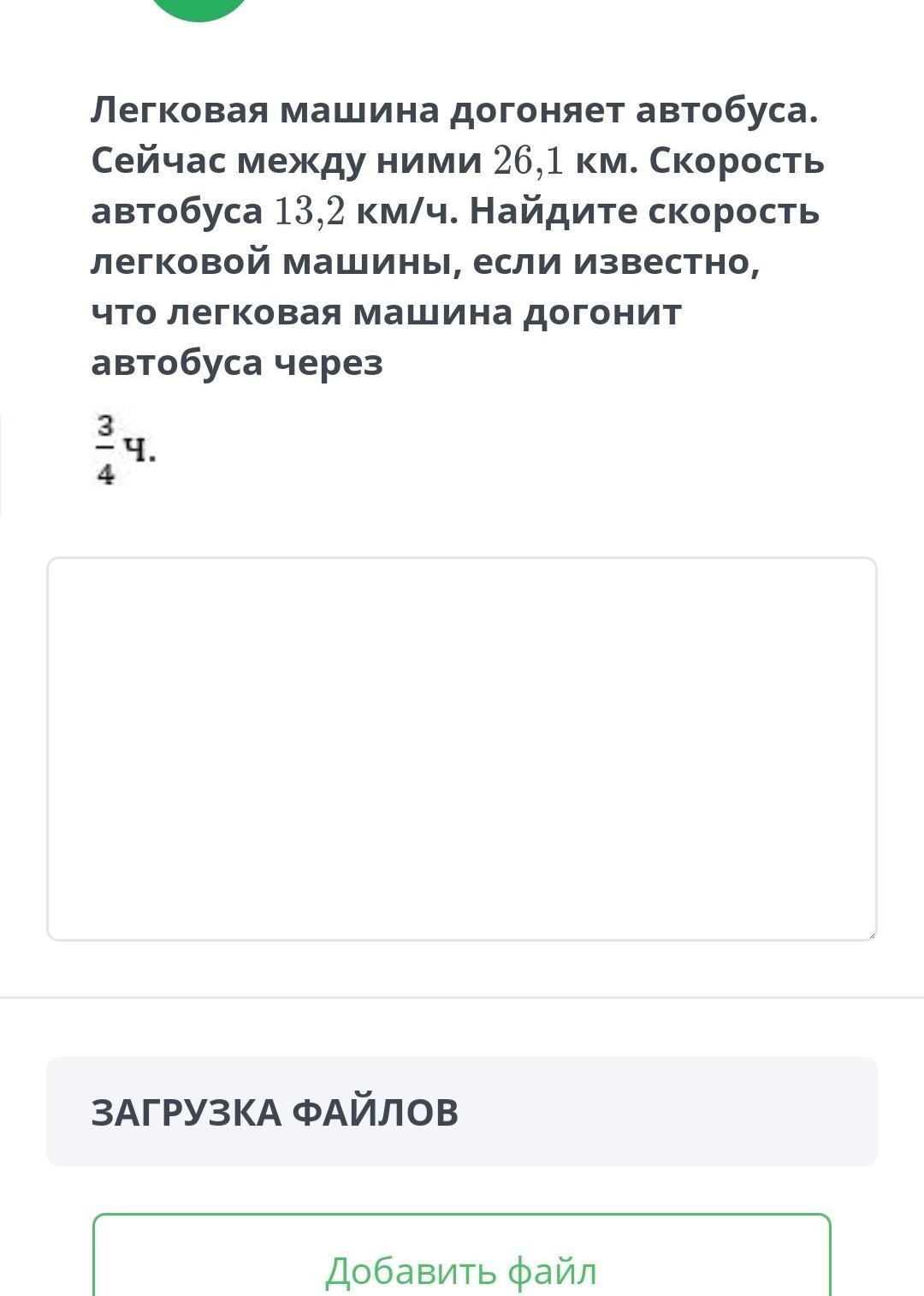Tap the answer text area
This screenshot has height=1296, width=924.
coord(462,749)
